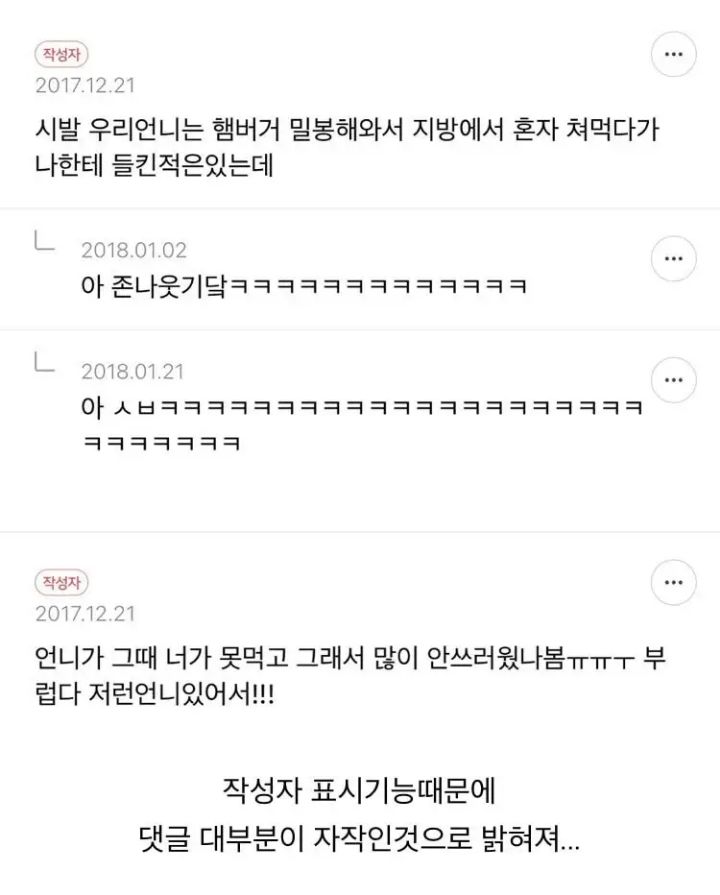Expand the three-dot menu of the 존나웃기닭 reply

point(673,260)
